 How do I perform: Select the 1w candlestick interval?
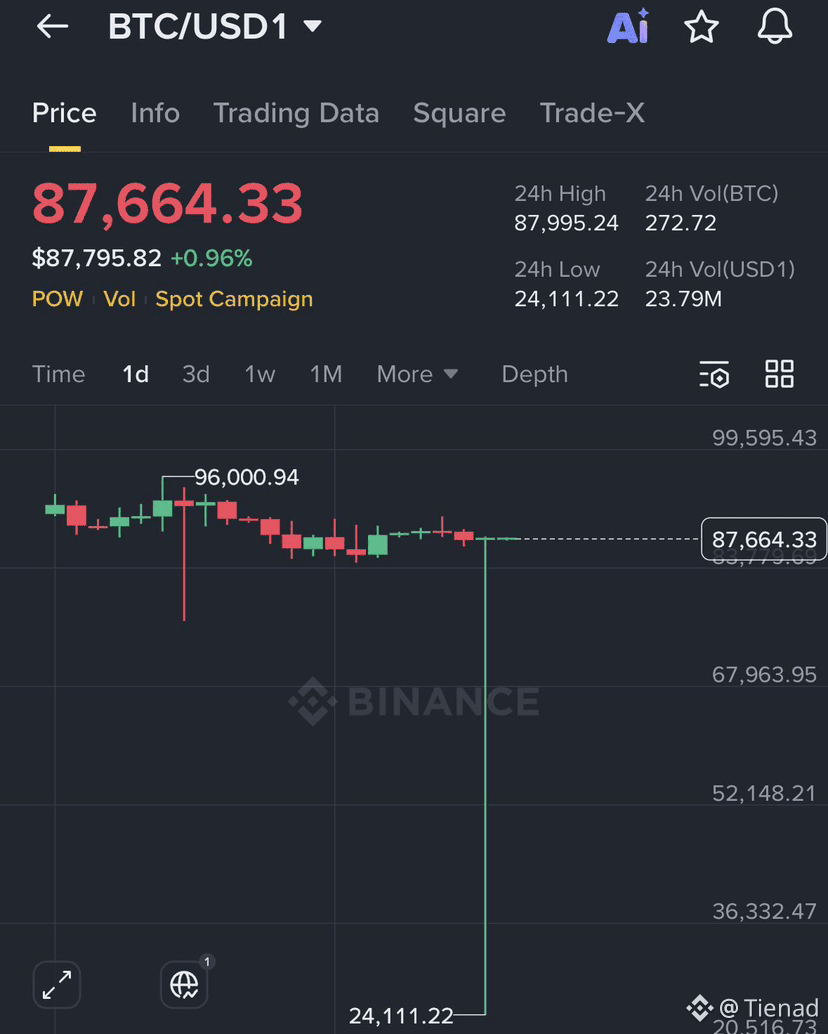point(259,373)
